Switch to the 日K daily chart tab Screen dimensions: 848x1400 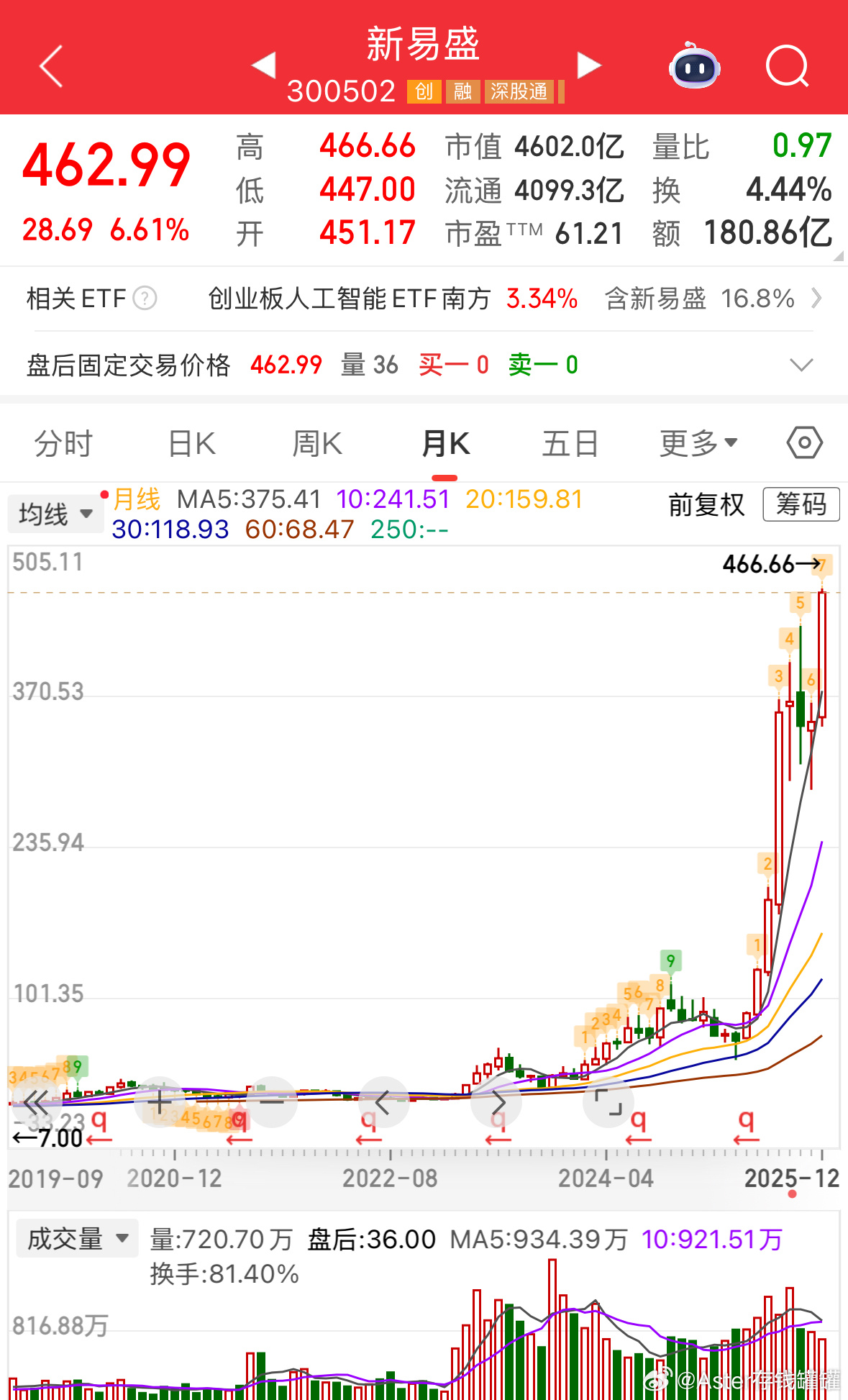pyautogui.click(x=190, y=443)
